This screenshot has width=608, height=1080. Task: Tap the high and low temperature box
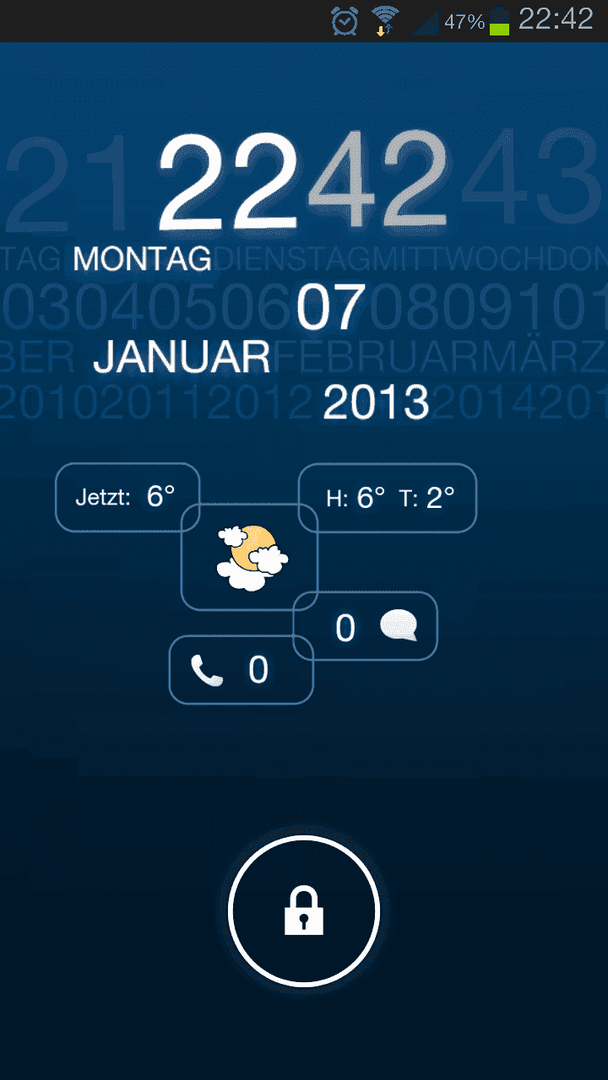coord(388,498)
